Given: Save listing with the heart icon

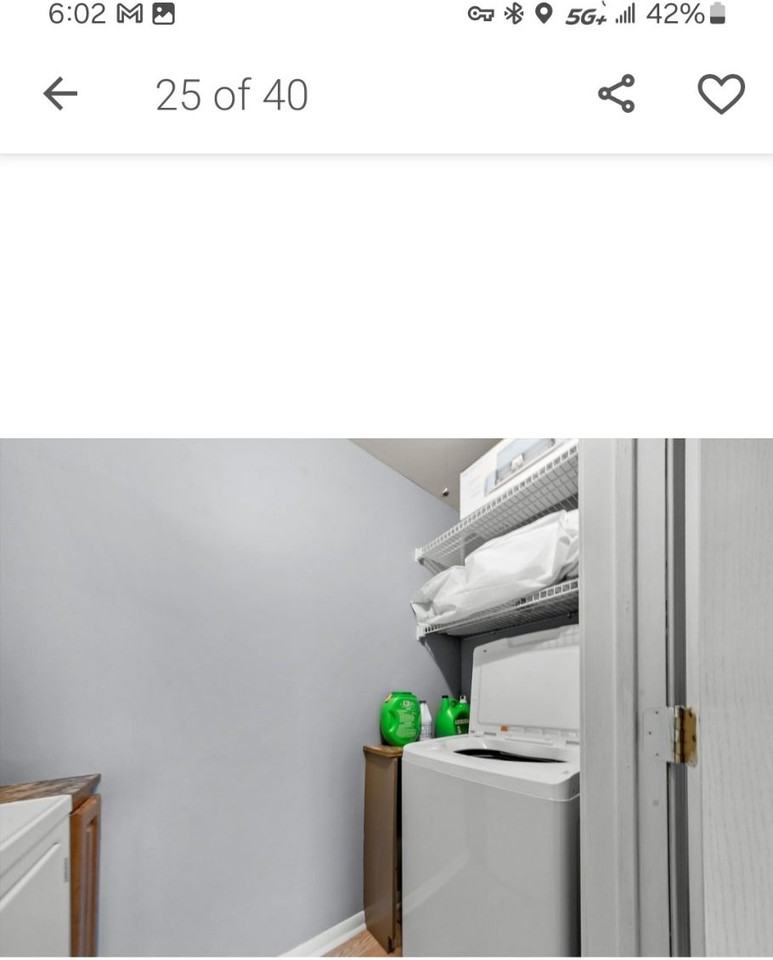Looking at the screenshot, I should pyautogui.click(x=720, y=94).
